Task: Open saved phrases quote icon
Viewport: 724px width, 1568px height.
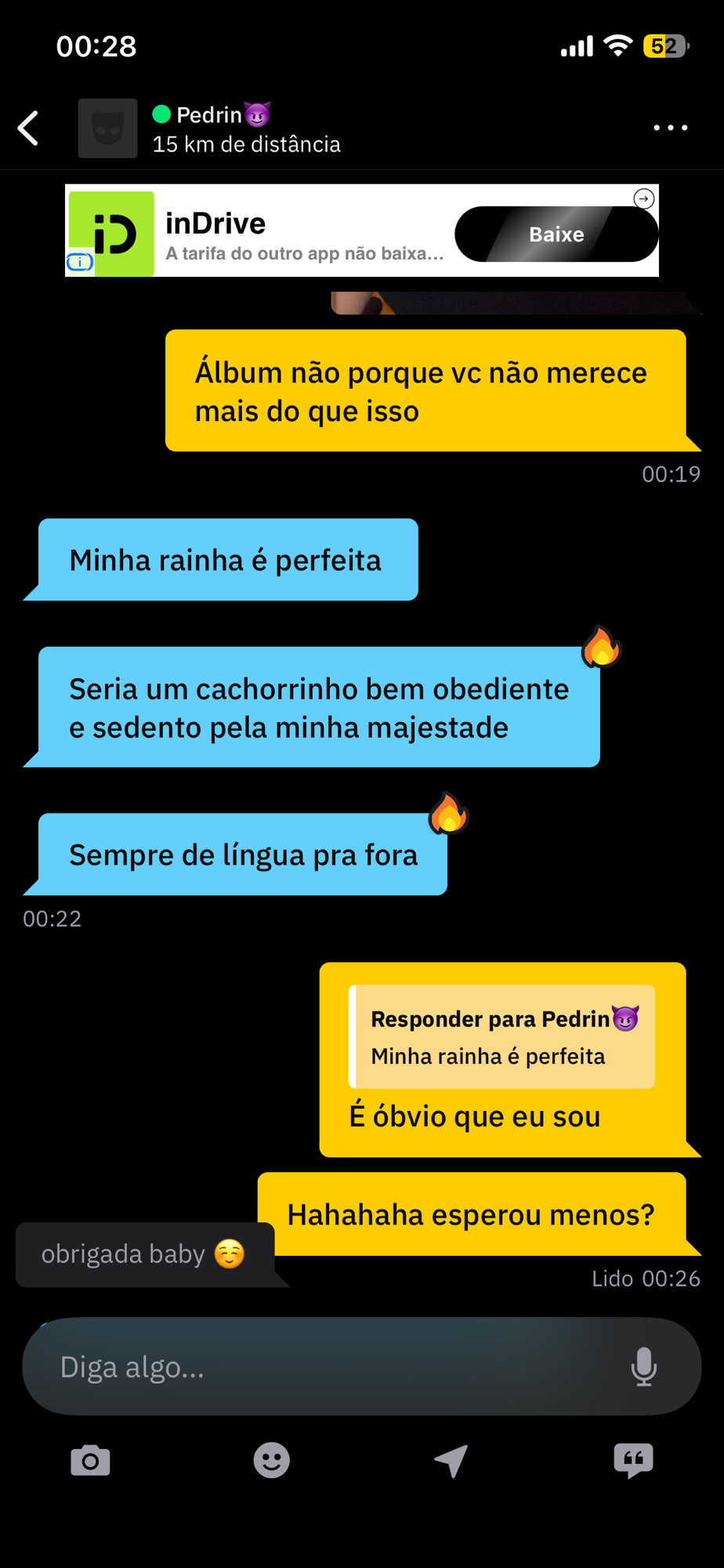Action: [x=633, y=1461]
